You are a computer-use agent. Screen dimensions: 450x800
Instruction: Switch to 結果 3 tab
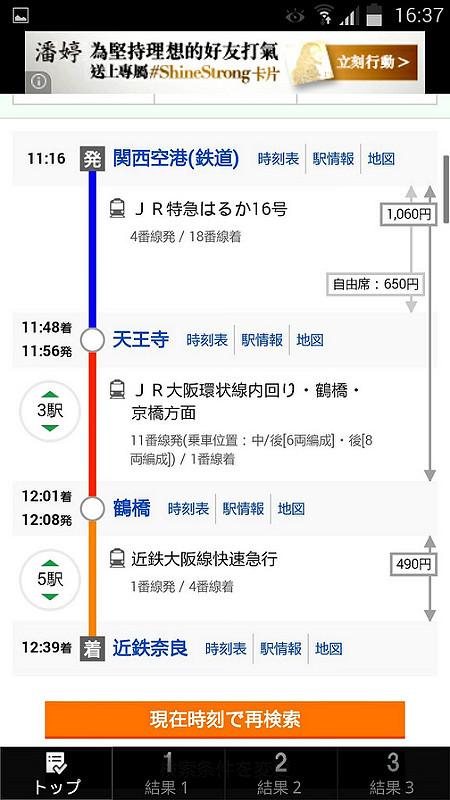coord(393,773)
